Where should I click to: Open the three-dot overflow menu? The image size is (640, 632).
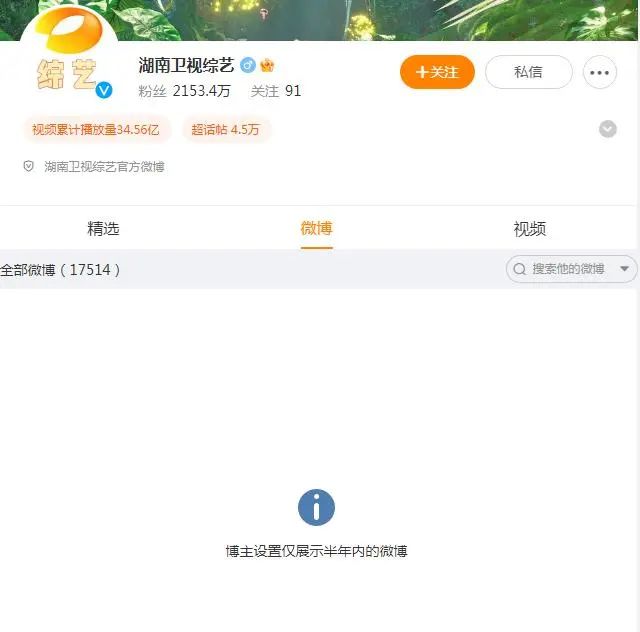600,72
